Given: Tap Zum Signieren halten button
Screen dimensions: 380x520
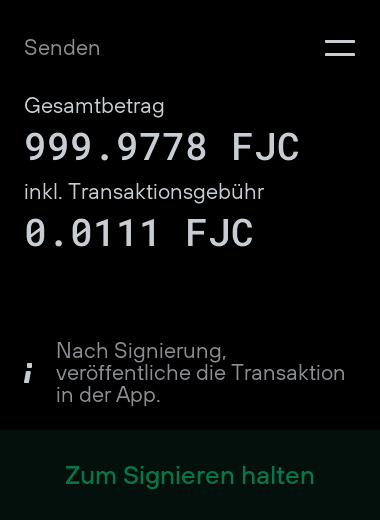Looking at the screenshot, I should (190, 475).
